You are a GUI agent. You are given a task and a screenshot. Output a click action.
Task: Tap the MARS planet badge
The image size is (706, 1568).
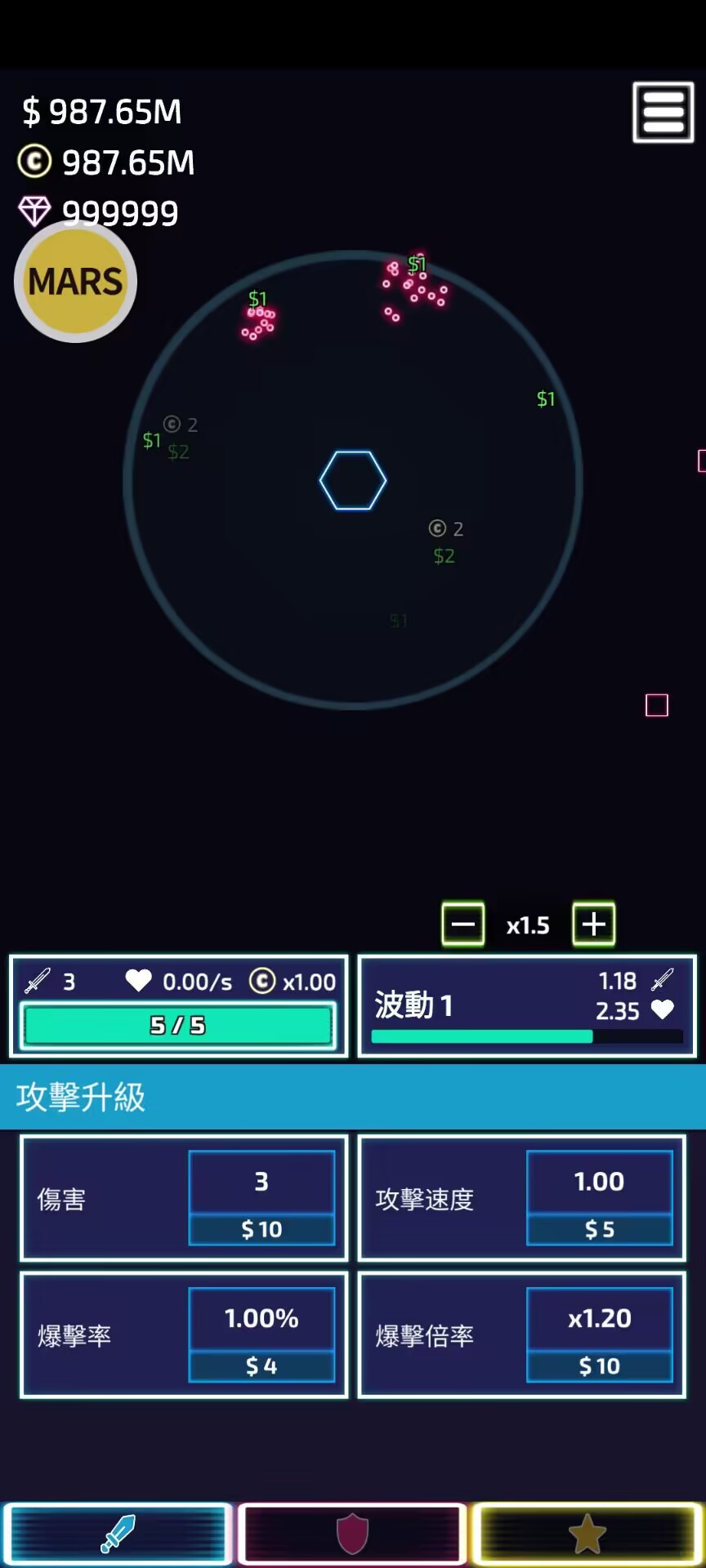[75, 282]
